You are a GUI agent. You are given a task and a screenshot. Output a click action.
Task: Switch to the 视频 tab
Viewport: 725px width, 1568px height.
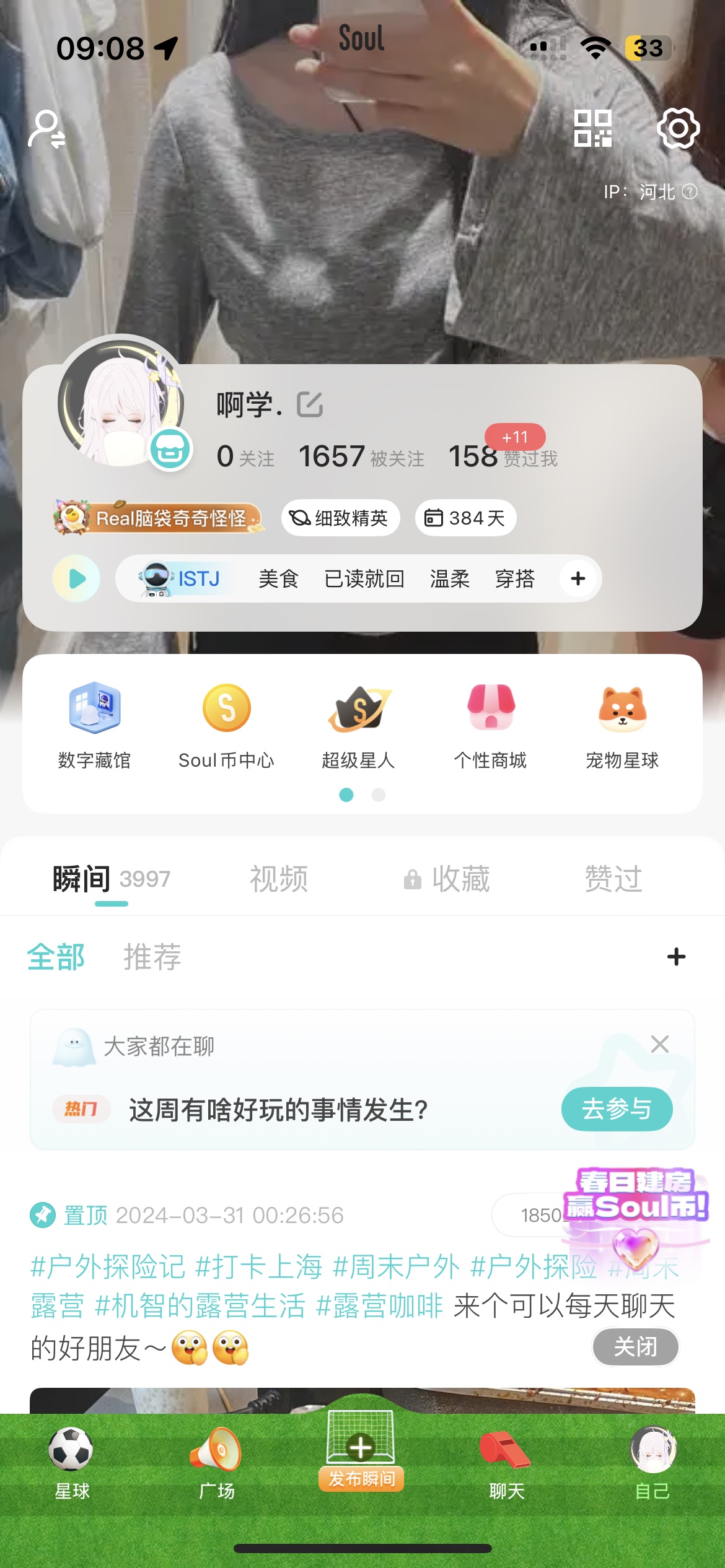(279, 879)
